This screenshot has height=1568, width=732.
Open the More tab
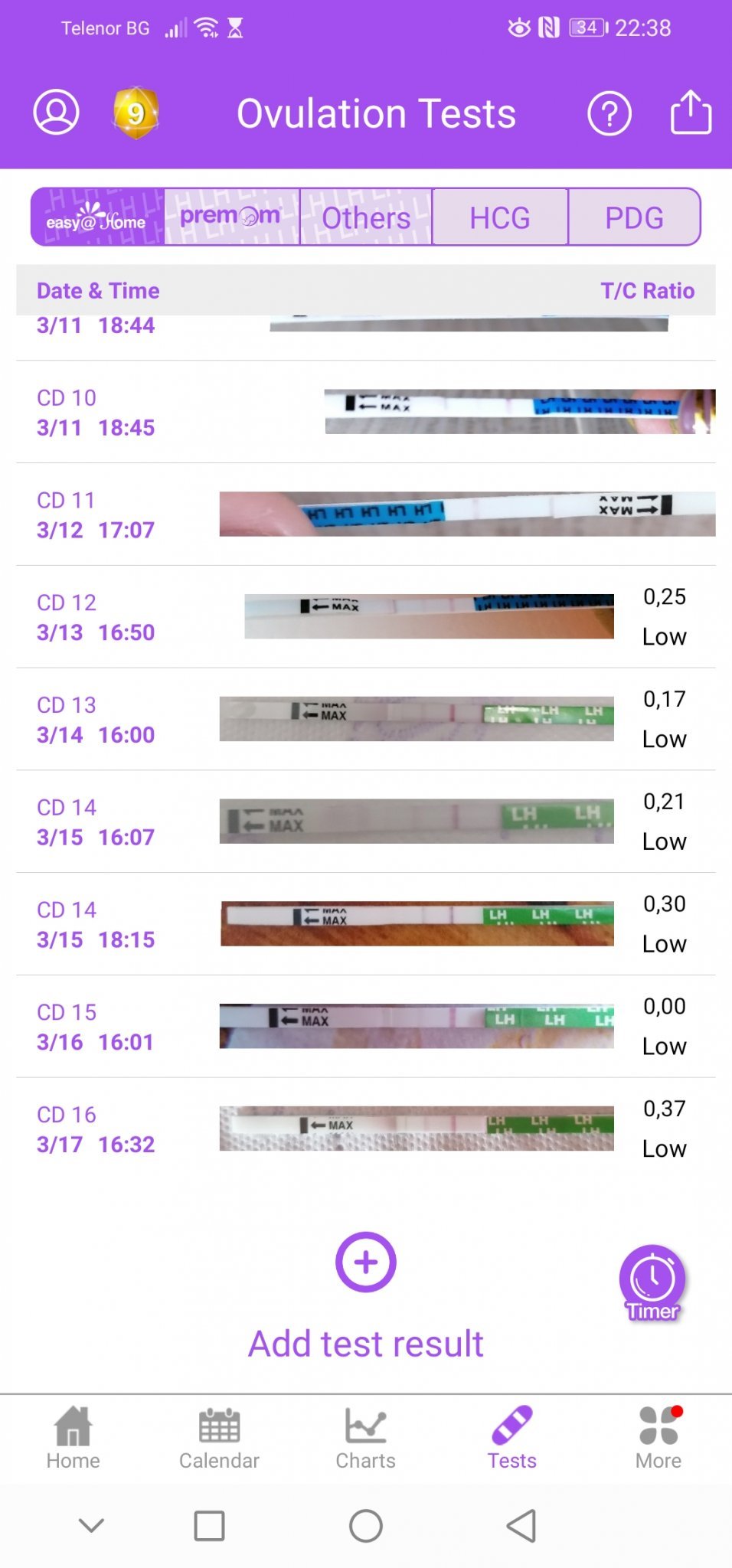pyautogui.click(x=658, y=1438)
